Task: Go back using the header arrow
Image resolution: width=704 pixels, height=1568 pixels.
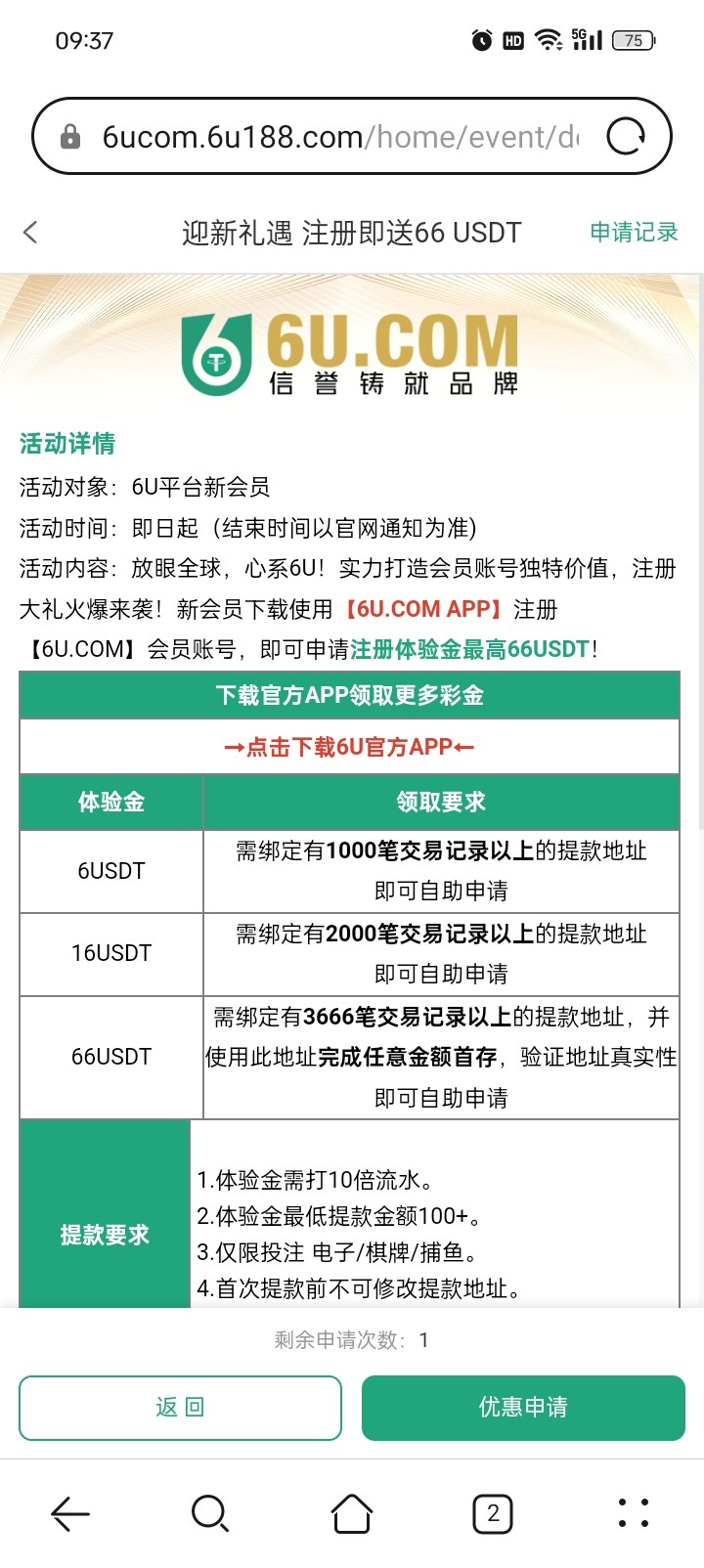Action: (x=30, y=232)
